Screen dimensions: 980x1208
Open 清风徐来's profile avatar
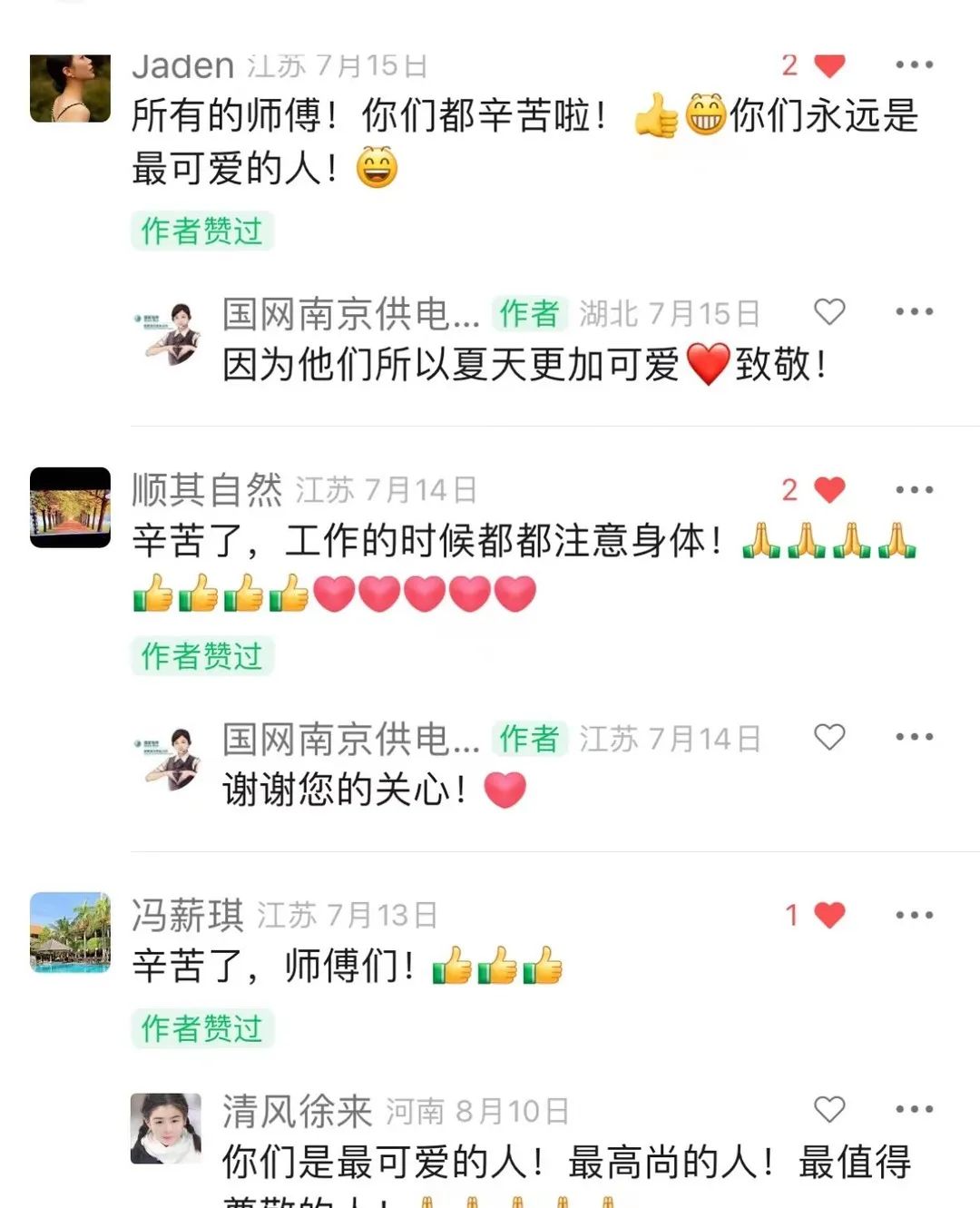tap(166, 1128)
